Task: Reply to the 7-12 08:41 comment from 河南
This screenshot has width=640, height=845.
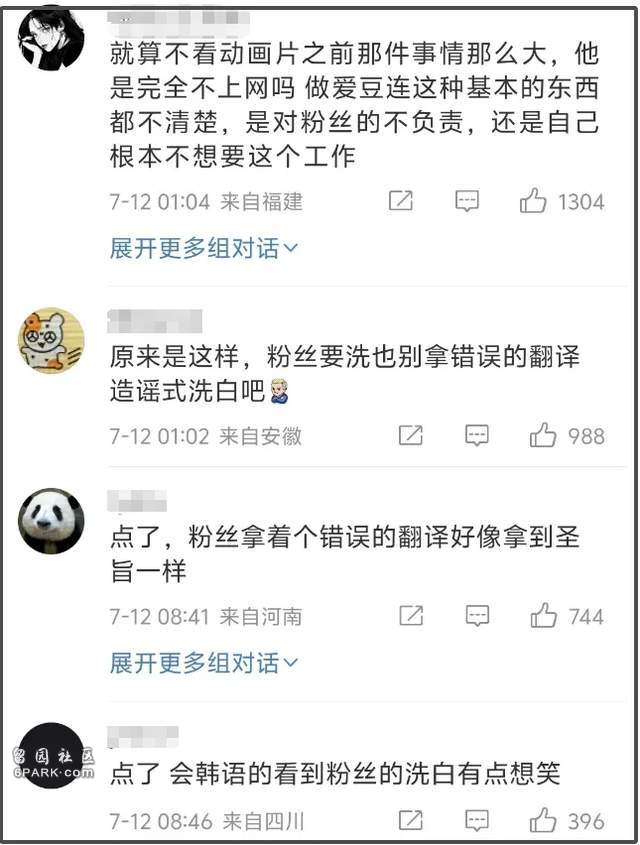Action: click(x=477, y=616)
